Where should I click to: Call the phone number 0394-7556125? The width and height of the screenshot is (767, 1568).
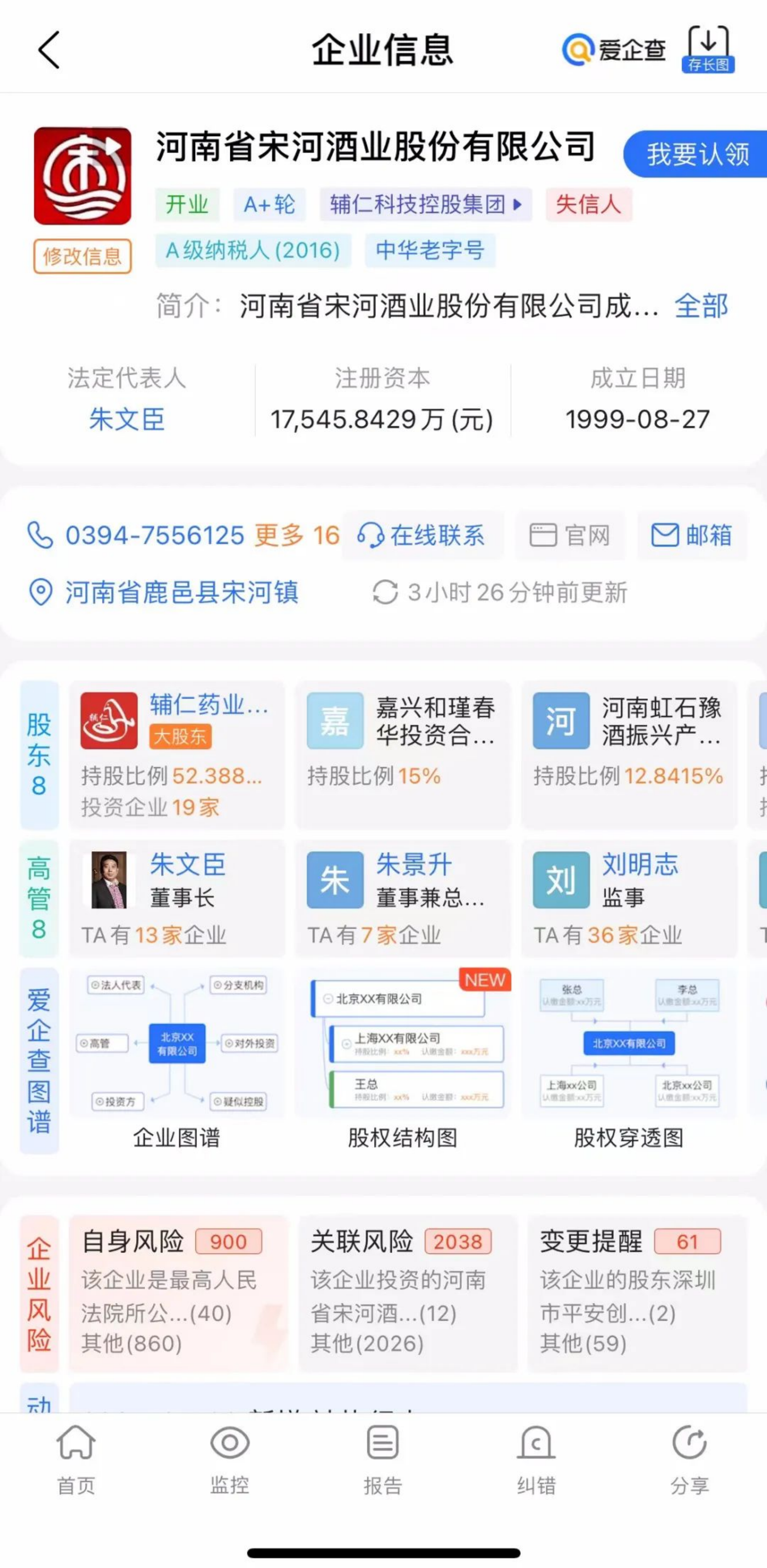[154, 536]
